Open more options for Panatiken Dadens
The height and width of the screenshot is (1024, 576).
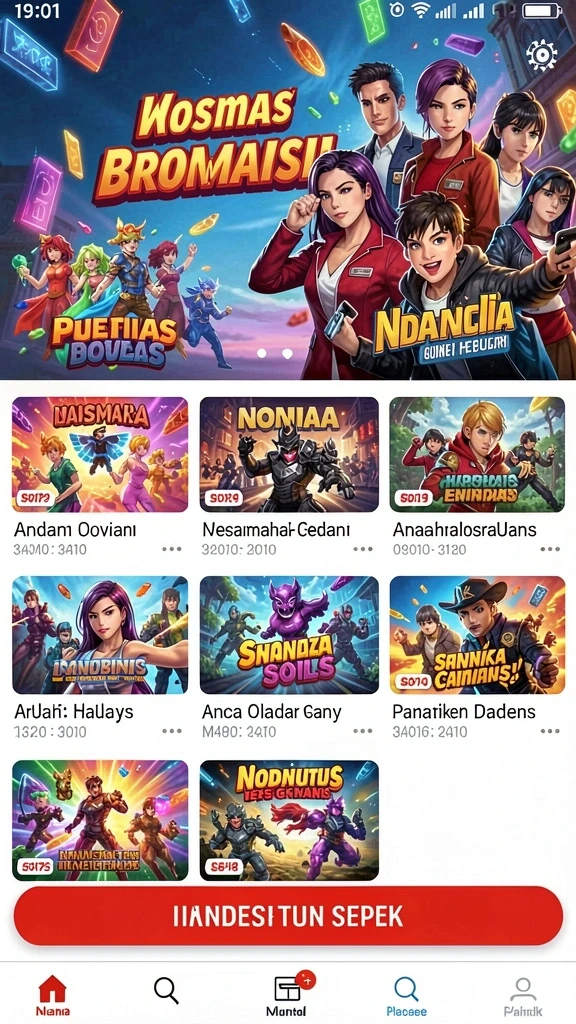tap(551, 731)
